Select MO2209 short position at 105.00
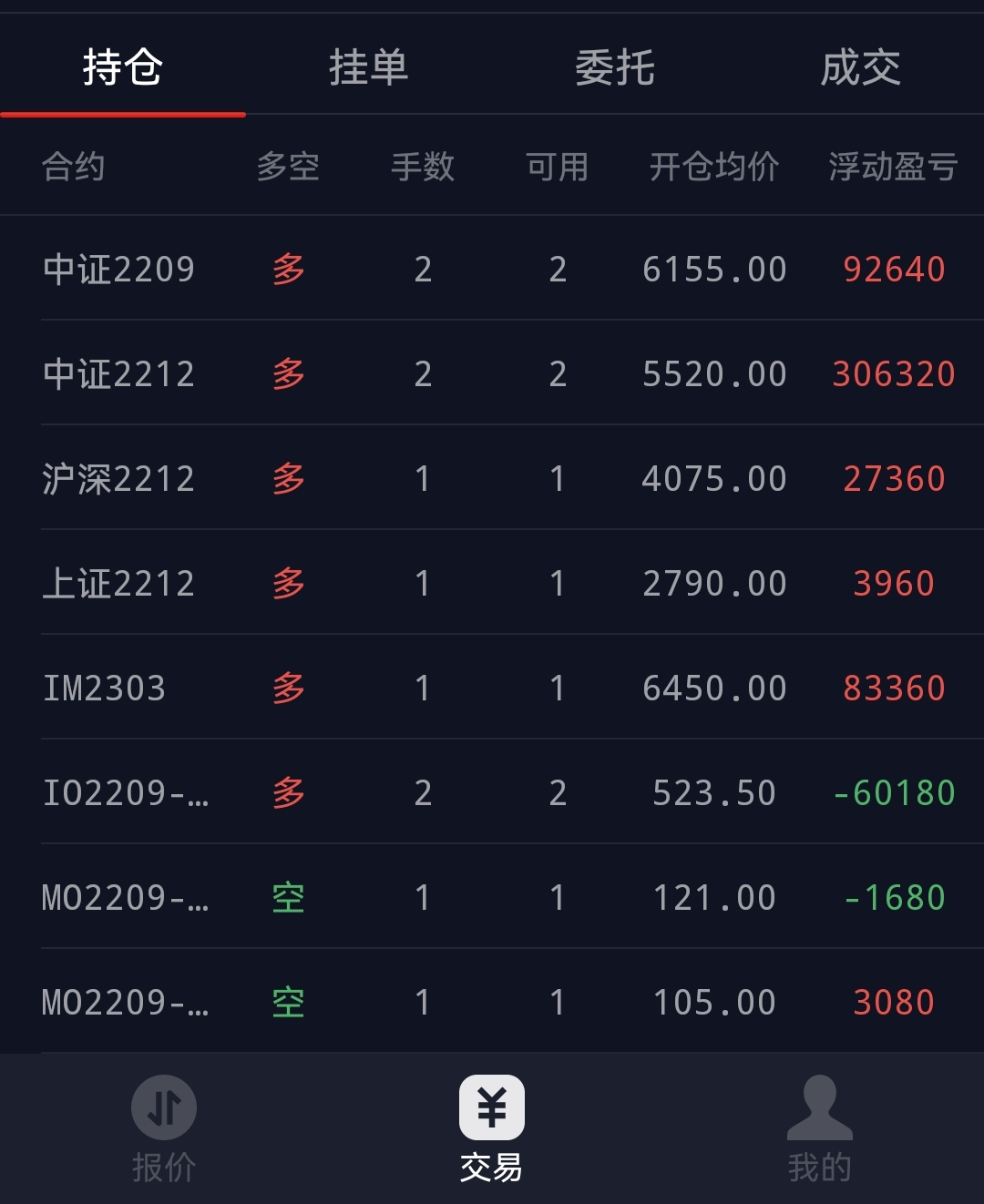Screen dimensions: 984x1204 pos(492,1002)
